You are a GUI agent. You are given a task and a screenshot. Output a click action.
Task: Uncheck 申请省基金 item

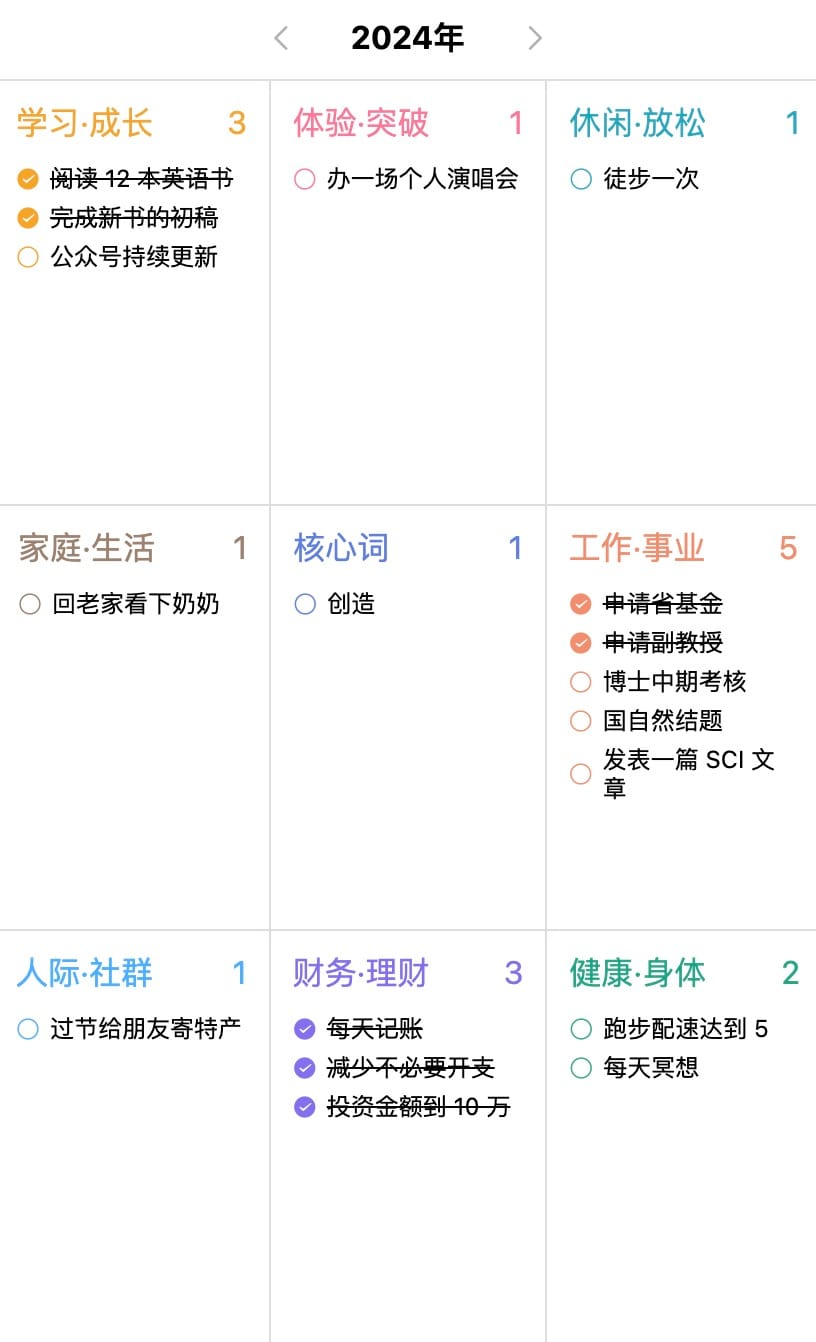pos(581,604)
